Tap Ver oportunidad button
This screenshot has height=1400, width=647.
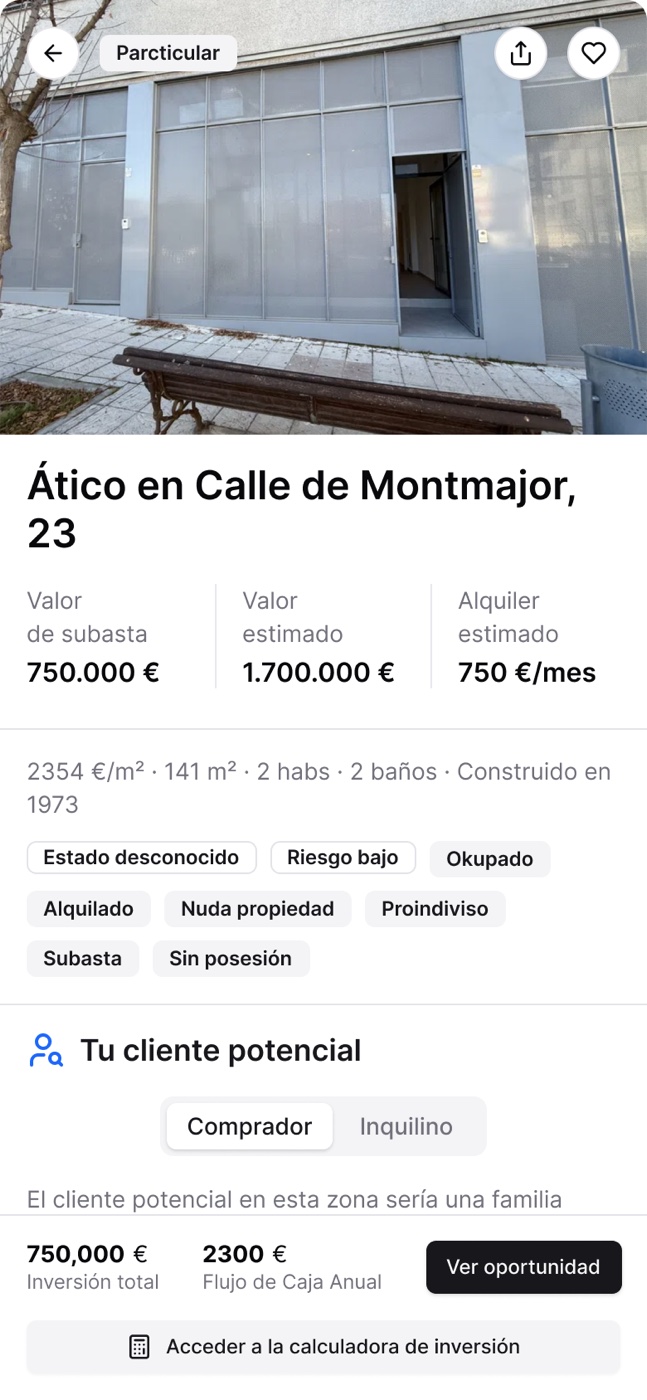point(524,1267)
